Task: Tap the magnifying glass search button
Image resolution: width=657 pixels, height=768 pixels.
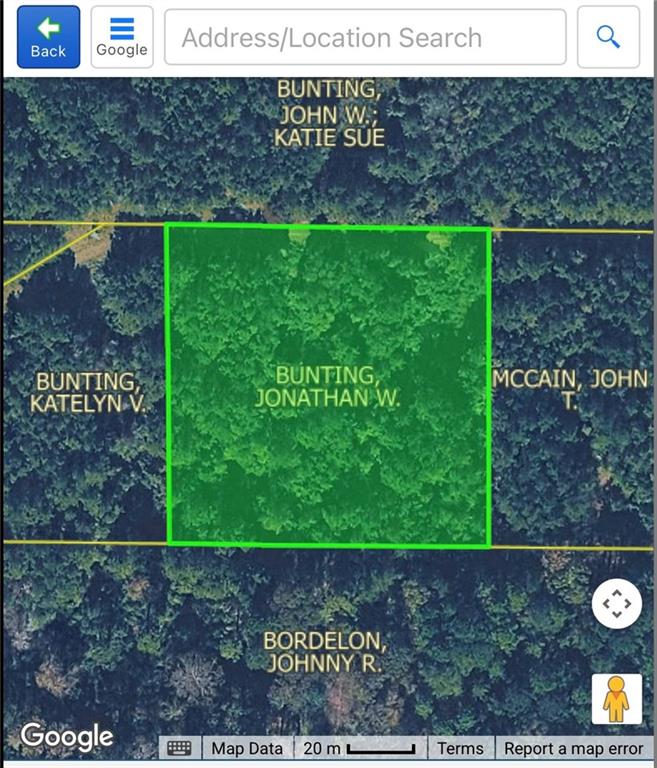Action: pos(608,37)
